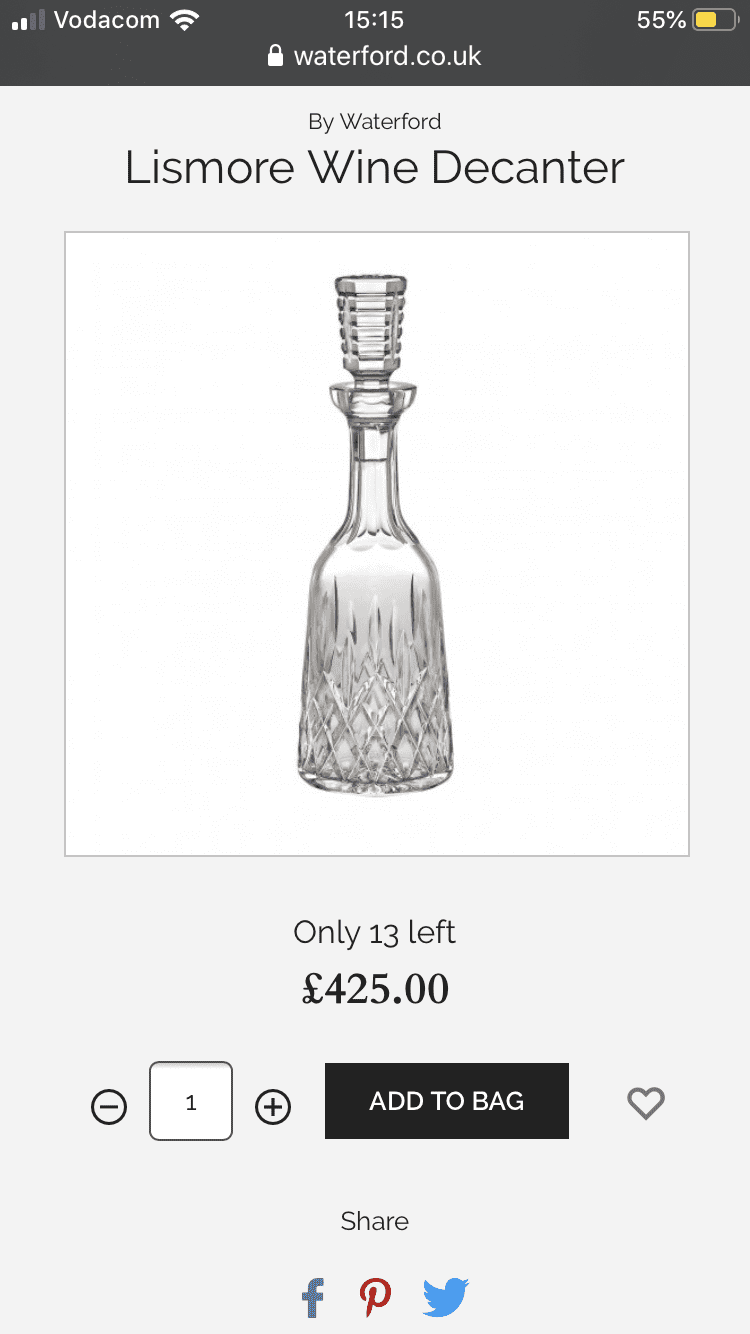Increase quantity with the plus button

(x=273, y=1106)
